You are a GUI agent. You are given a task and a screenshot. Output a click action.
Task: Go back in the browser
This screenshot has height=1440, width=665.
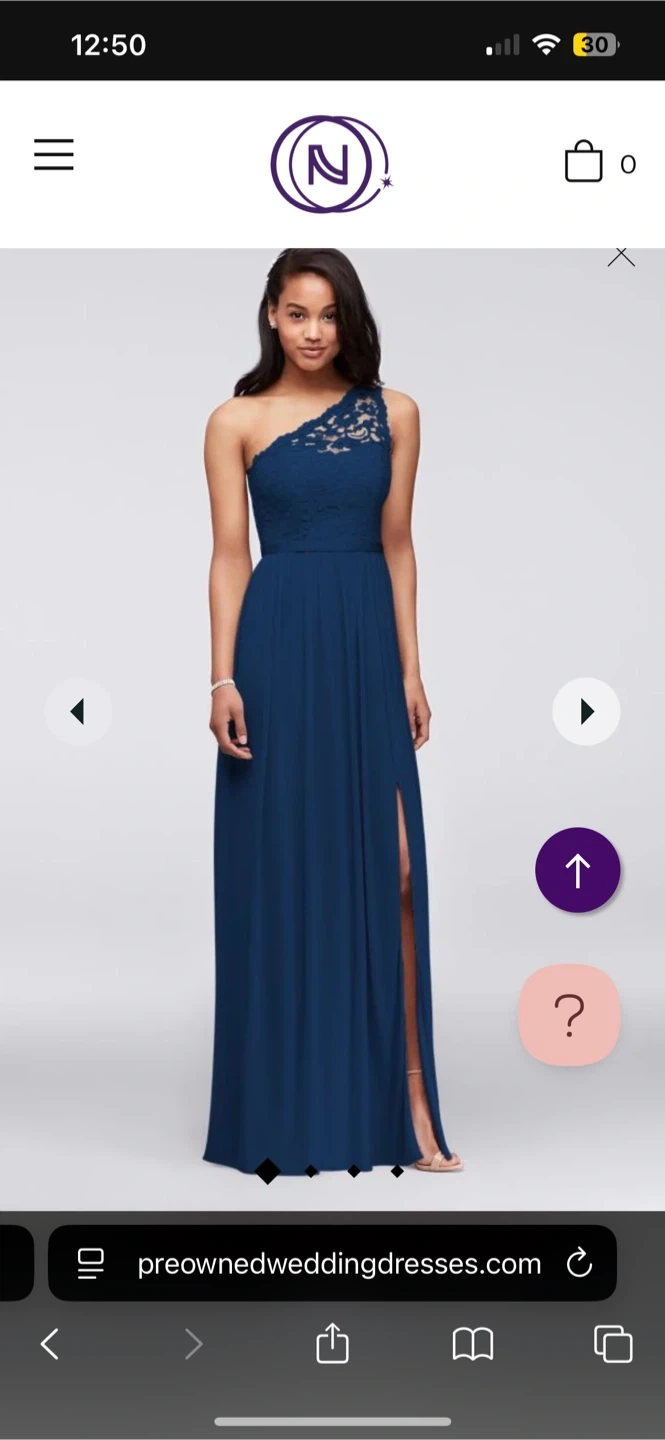49,1344
